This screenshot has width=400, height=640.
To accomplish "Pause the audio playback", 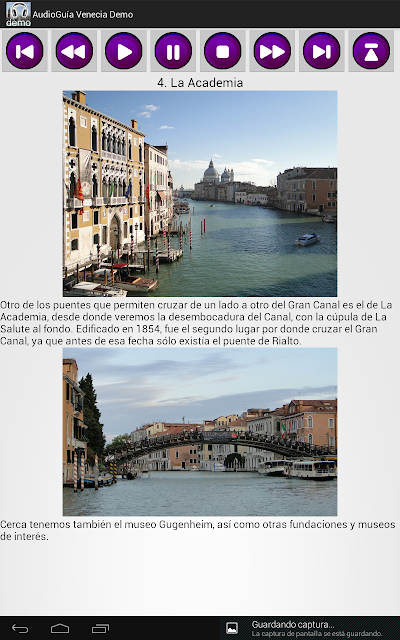I will [173, 51].
